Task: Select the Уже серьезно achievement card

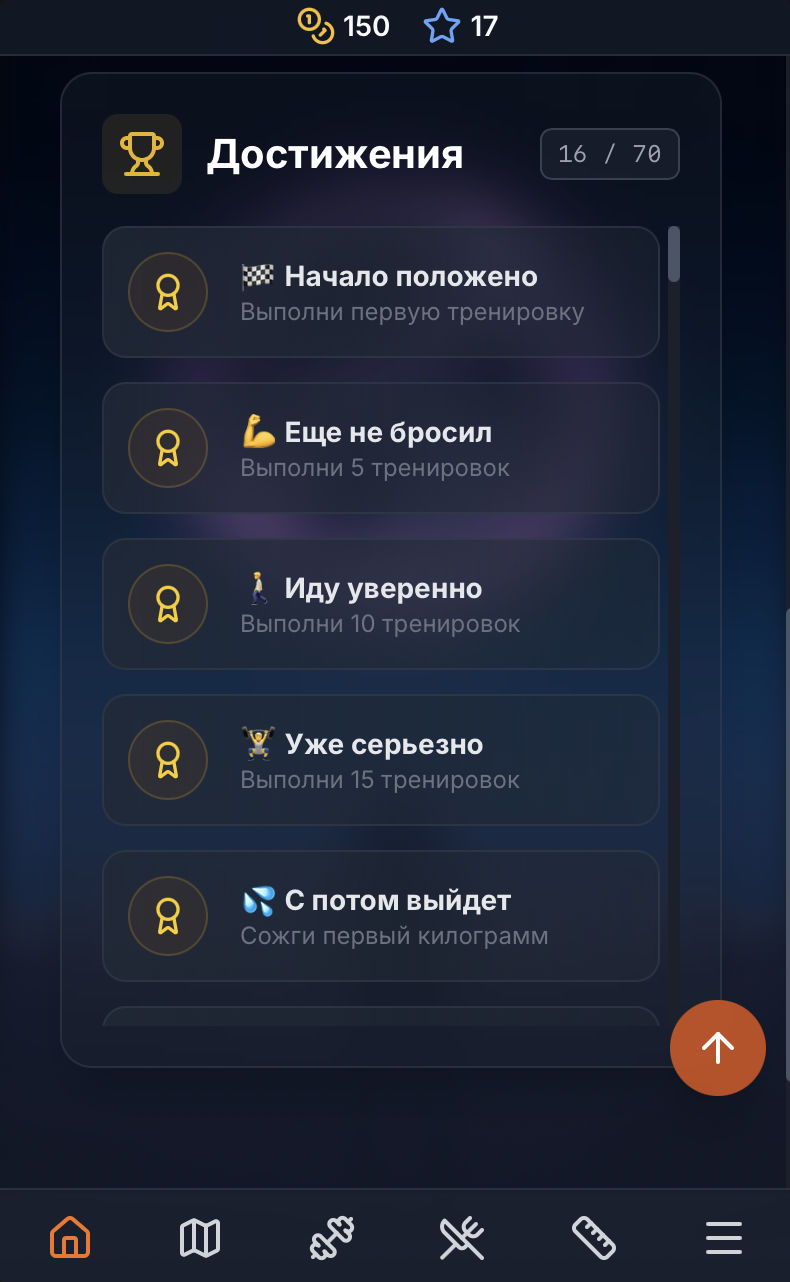Action: pyautogui.click(x=380, y=760)
